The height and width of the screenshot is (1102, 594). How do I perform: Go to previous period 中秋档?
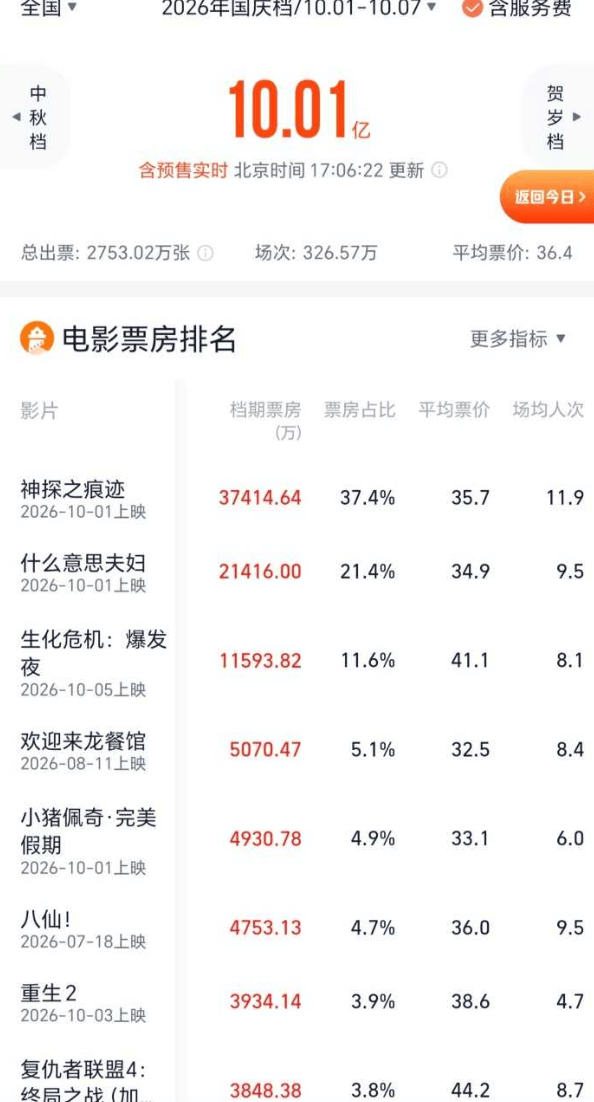[x=34, y=117]
